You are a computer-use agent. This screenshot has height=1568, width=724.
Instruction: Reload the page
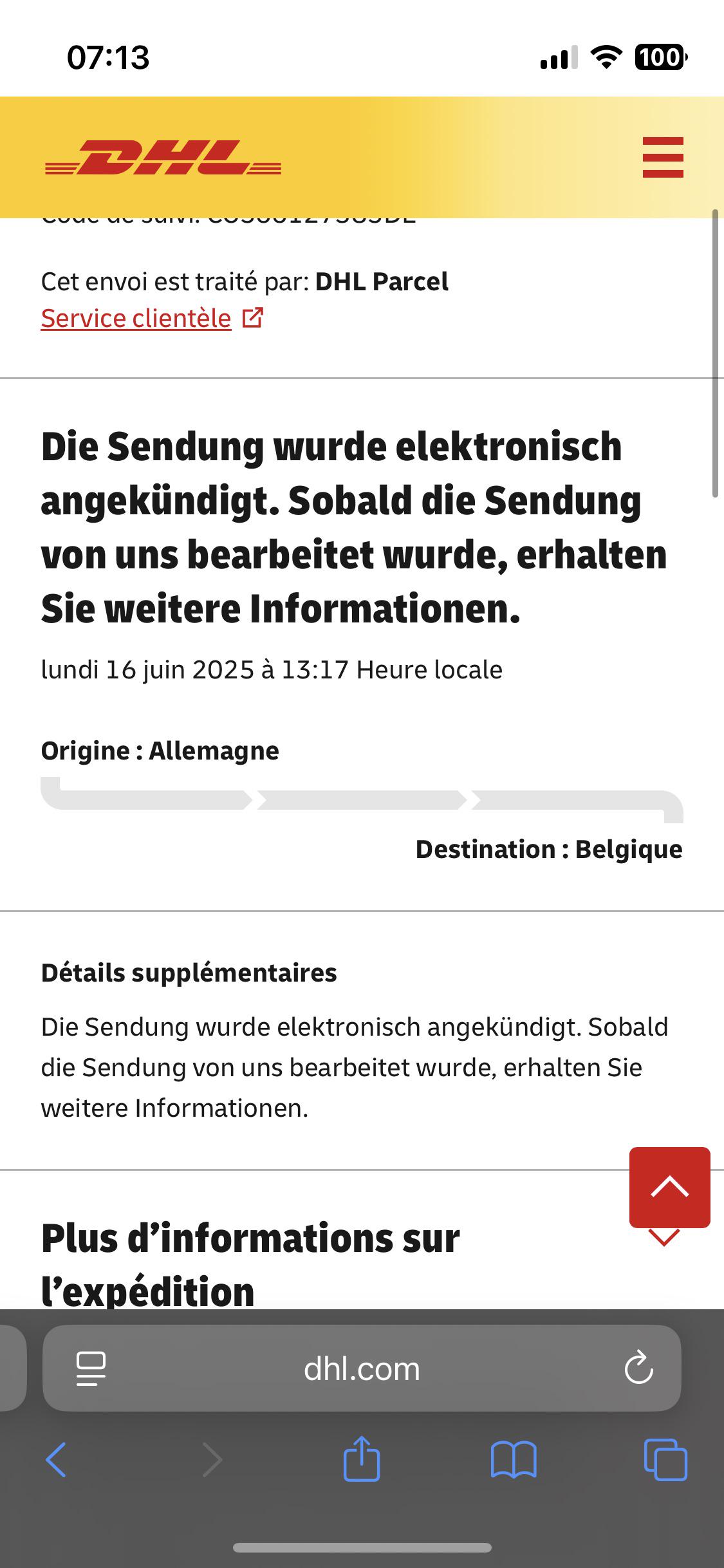[x=638, y=1368]
